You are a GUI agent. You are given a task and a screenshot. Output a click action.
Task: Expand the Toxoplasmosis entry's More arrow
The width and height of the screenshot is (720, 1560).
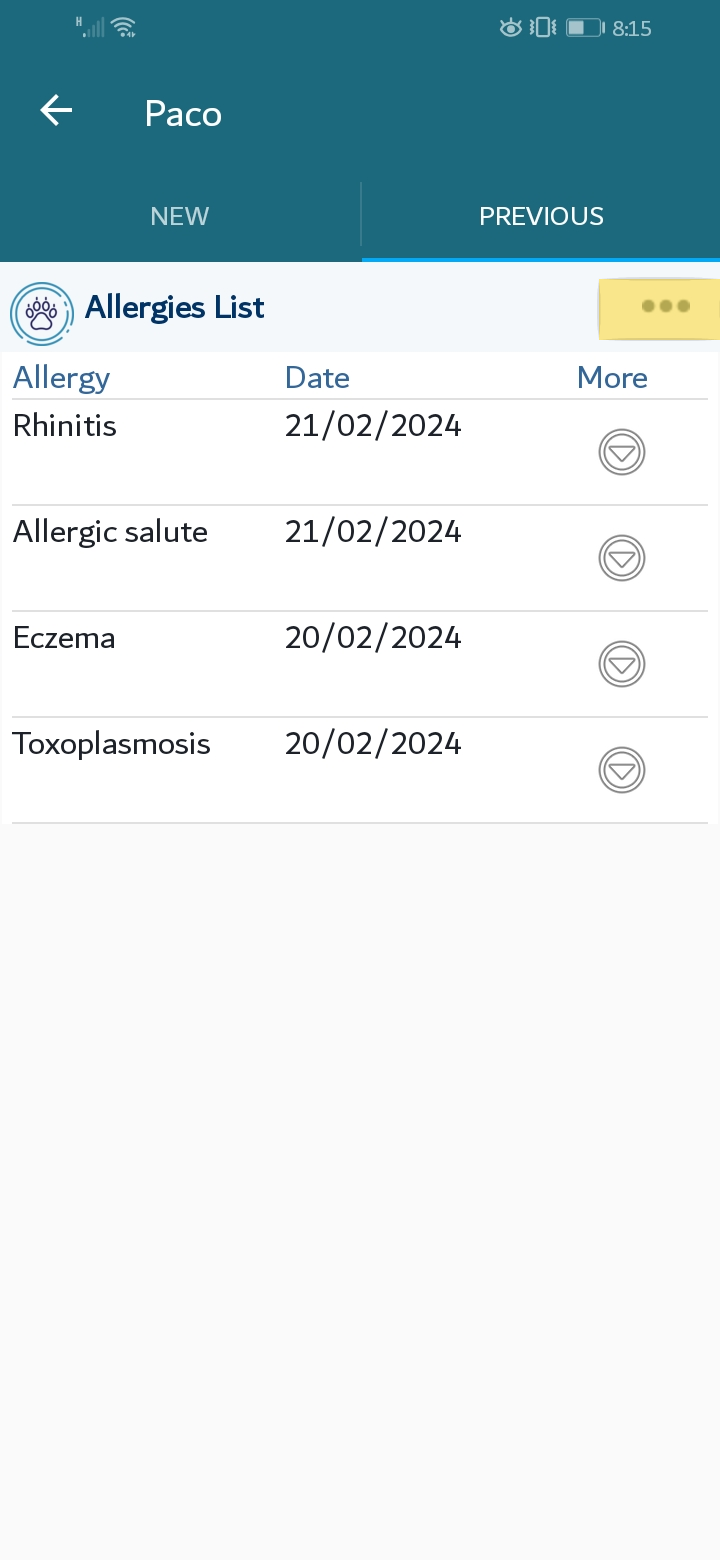622,770
